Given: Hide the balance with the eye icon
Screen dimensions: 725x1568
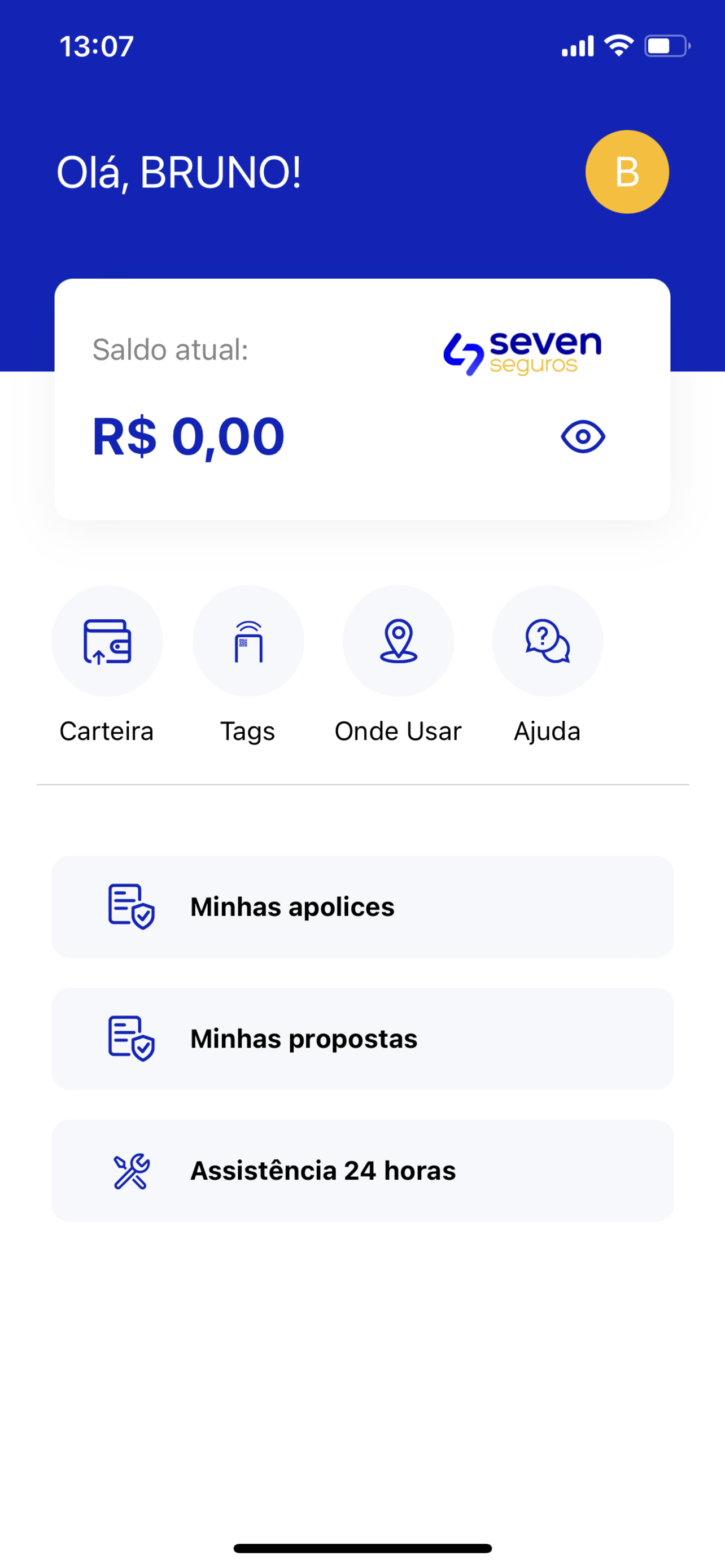Looking at the screenshot, I should [583, 436].
